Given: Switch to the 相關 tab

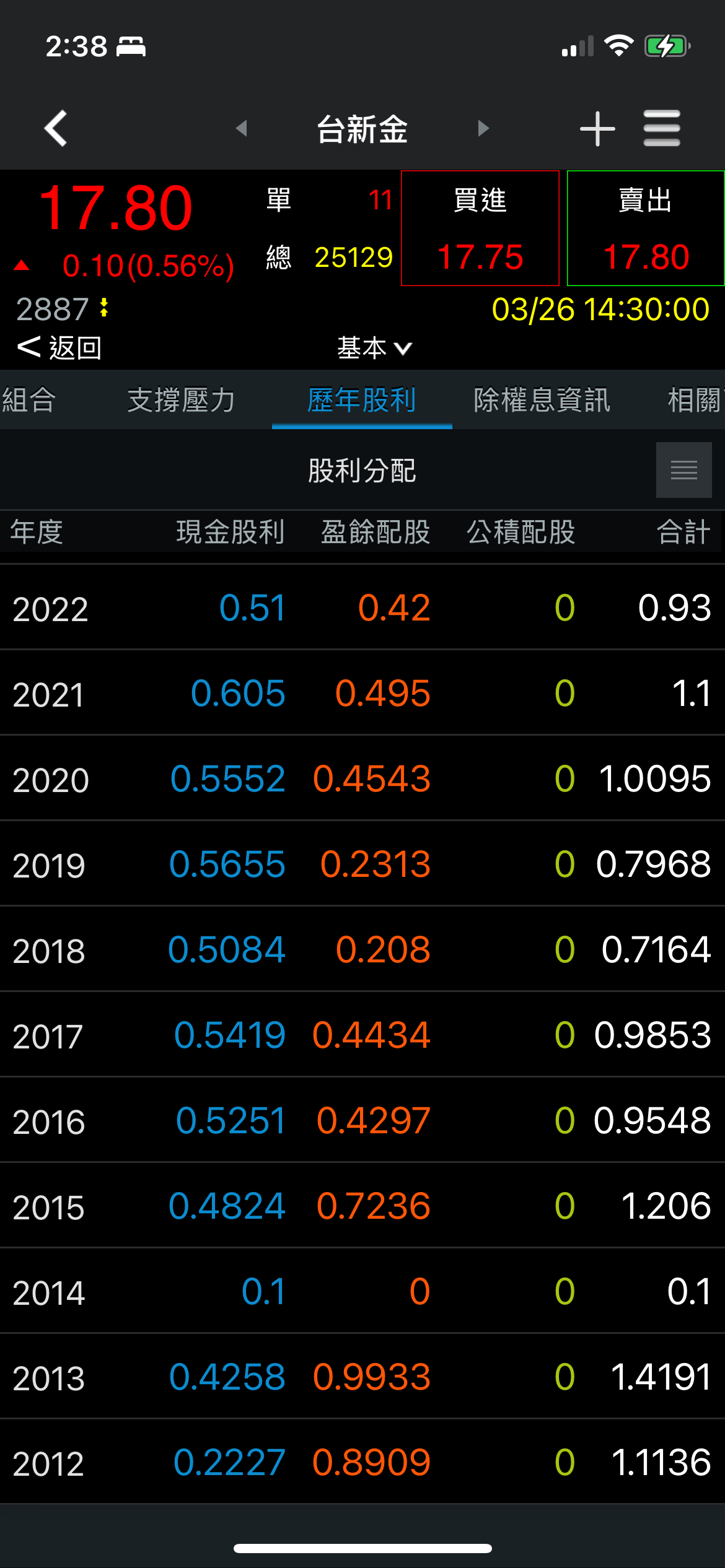Looking at the screenshot, I should coord(695,400).
